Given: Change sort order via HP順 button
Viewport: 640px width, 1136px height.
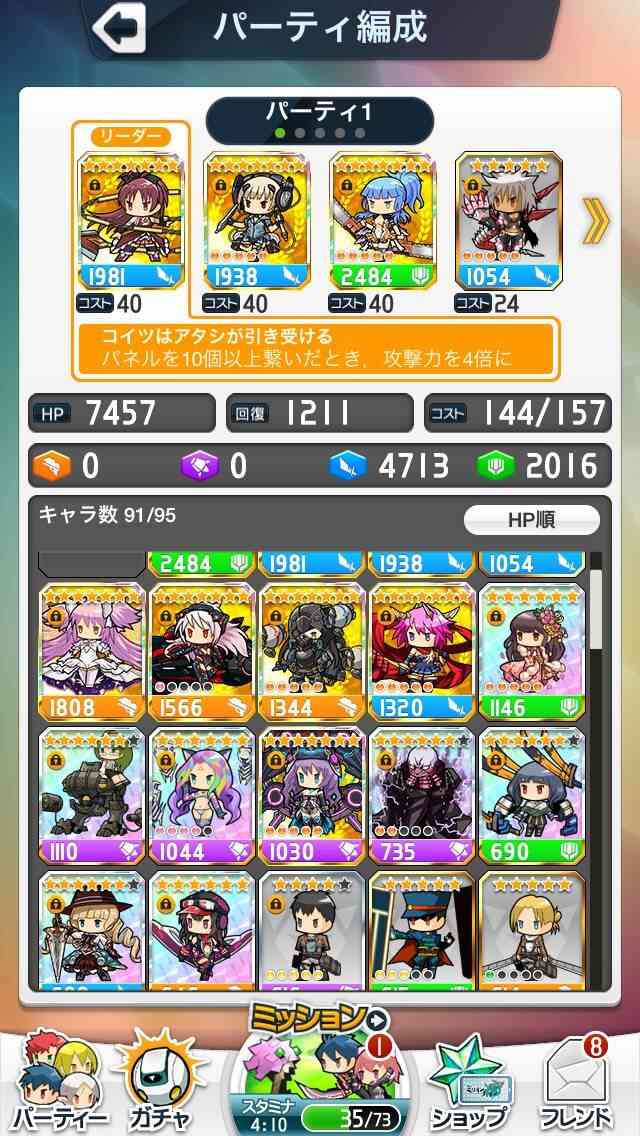Looking at the screenshot, I should pos(531,520).
